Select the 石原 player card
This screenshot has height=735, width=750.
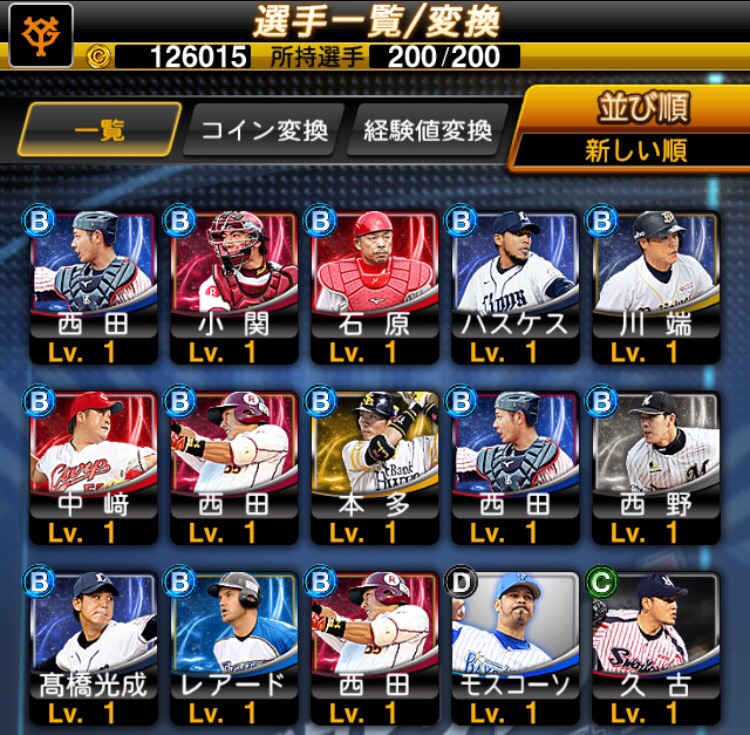375,285
